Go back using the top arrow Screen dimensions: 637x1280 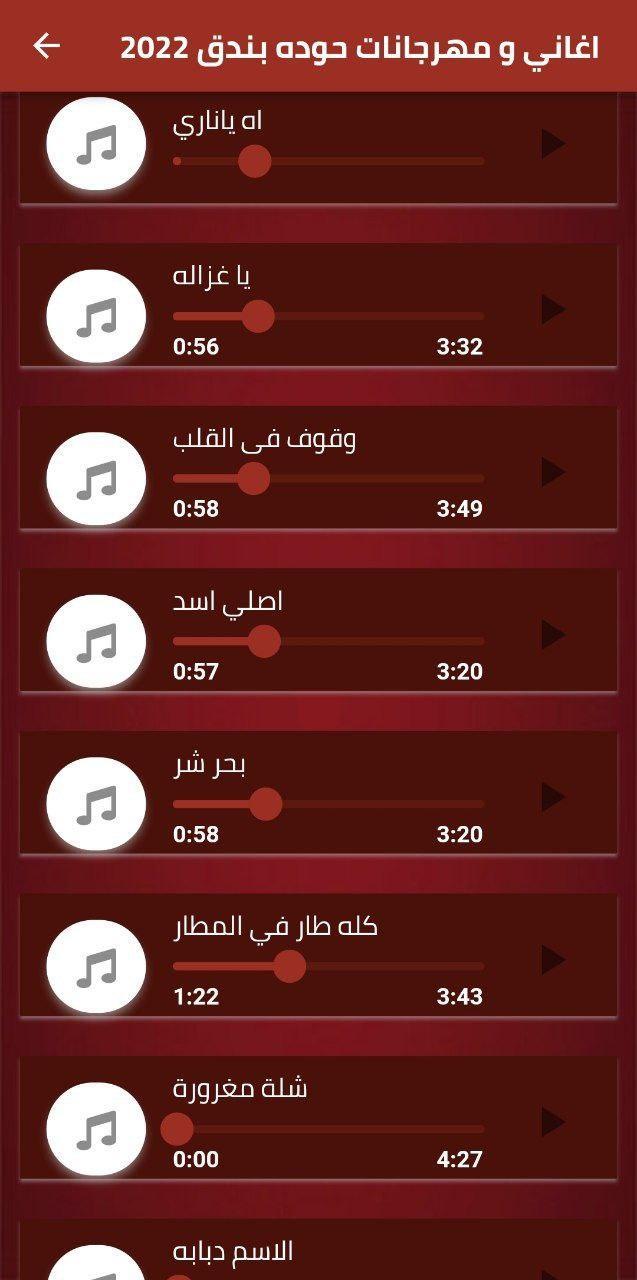click(x=47, y=46)
